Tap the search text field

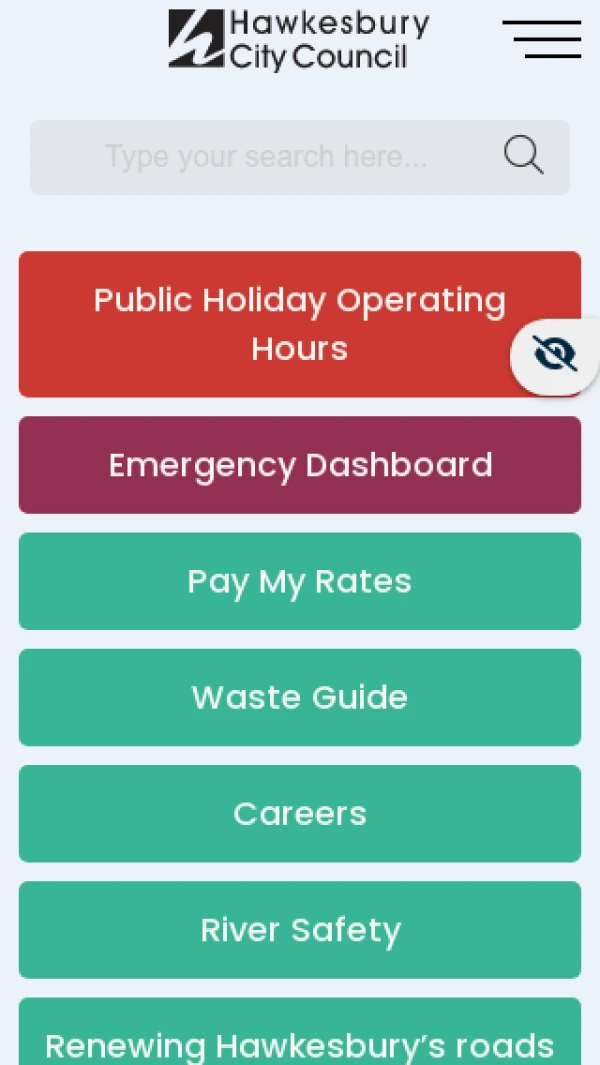click(x=265, y=157)
